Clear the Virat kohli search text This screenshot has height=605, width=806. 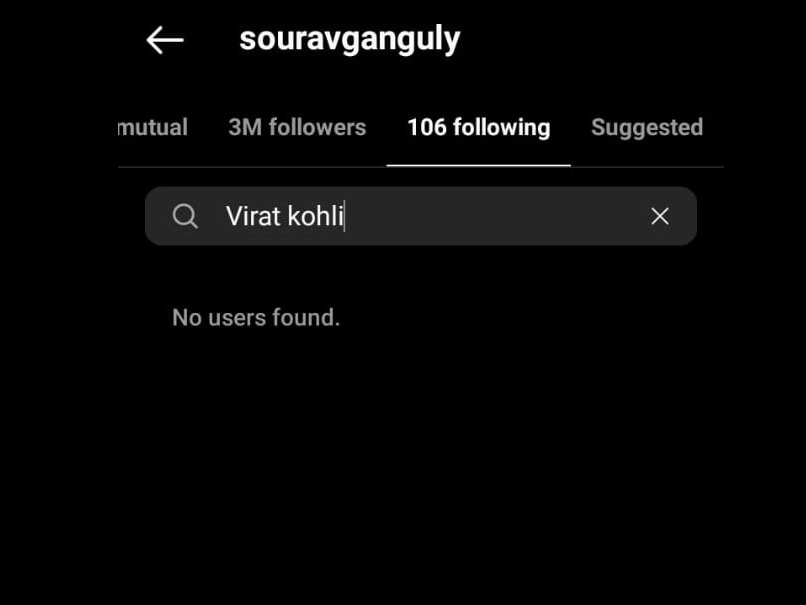[660, 216]
